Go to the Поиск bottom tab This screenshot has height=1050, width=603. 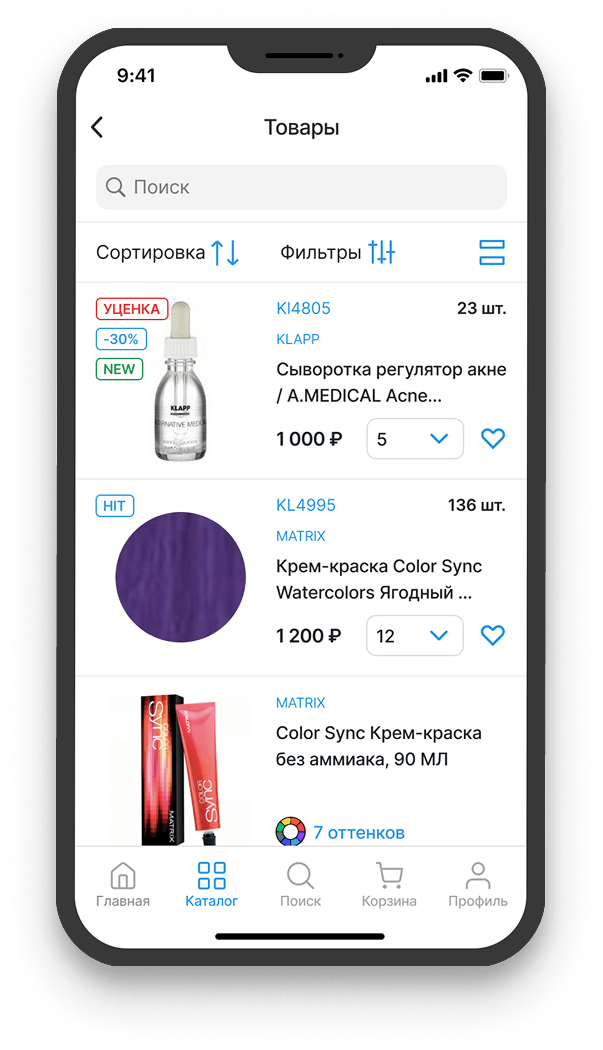(x=300, y=885)
